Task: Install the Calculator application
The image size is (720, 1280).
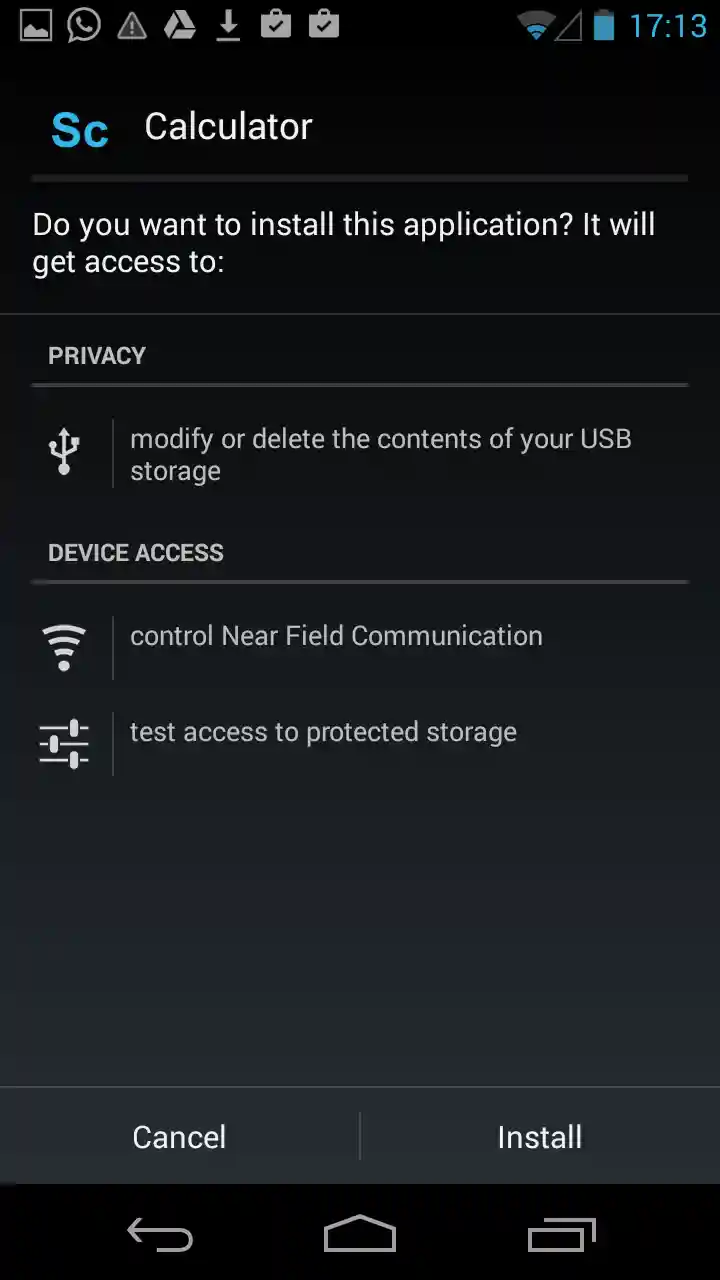Action: pos(540,1137)
